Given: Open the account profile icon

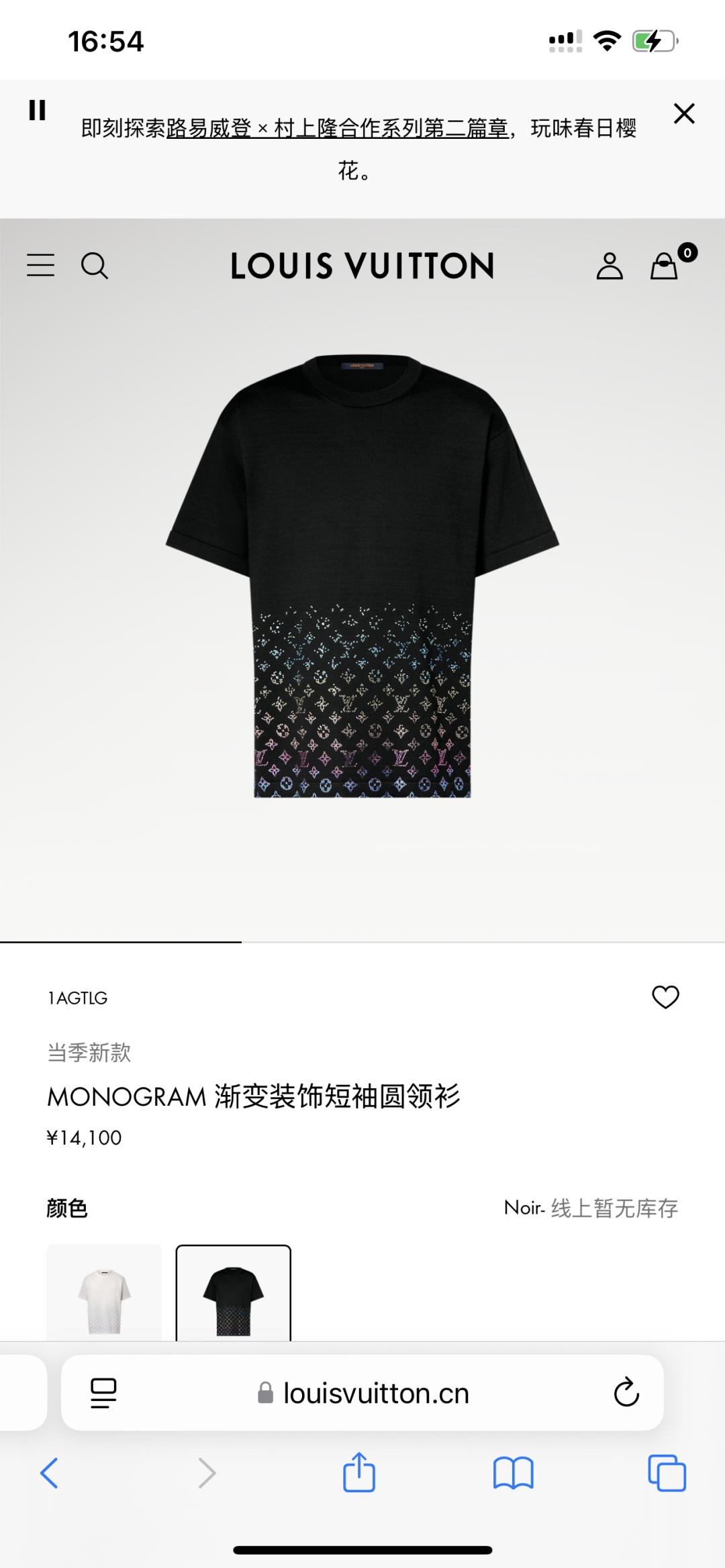Looking at the screenshot, I should 610,266.
